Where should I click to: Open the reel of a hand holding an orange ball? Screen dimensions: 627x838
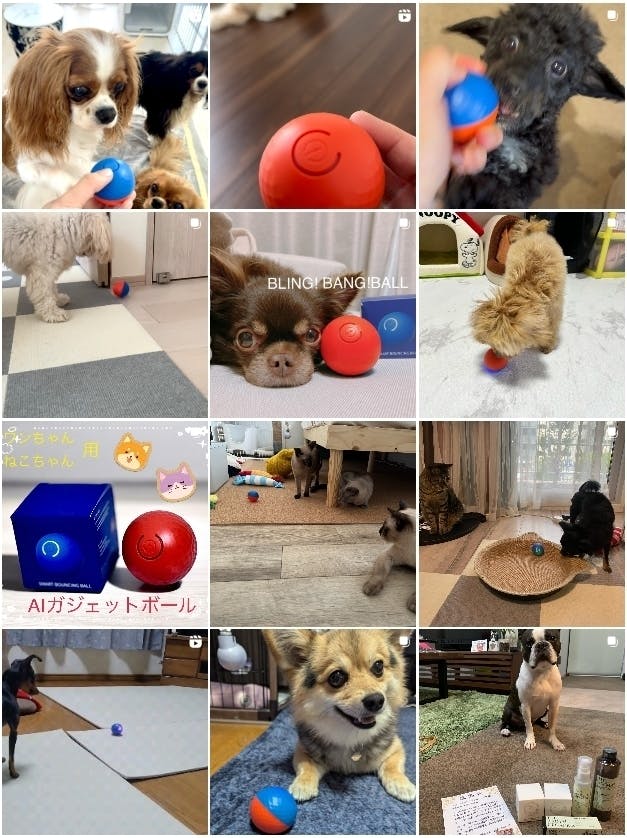tap(313, 105)
